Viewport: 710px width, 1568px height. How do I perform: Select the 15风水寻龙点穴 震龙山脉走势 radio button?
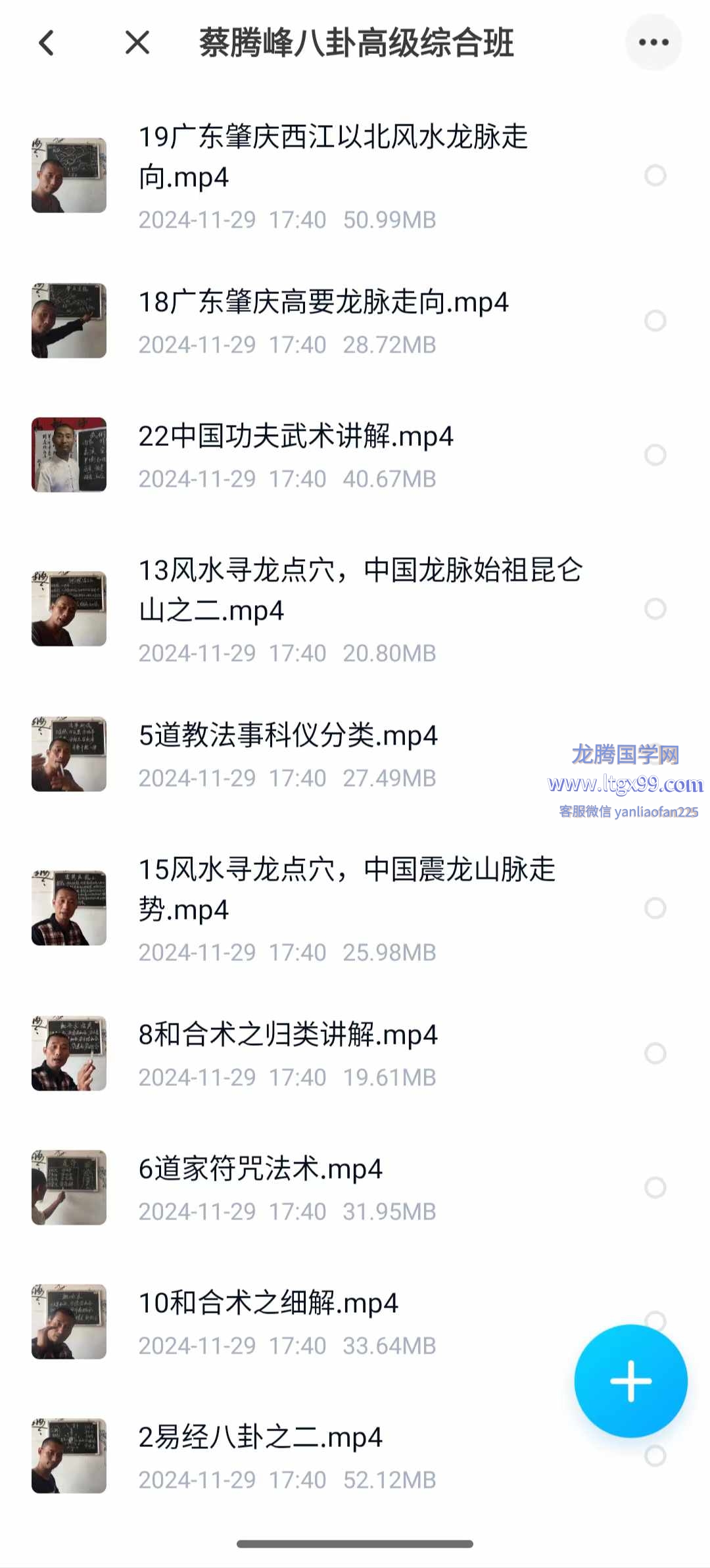coord(655,908)
